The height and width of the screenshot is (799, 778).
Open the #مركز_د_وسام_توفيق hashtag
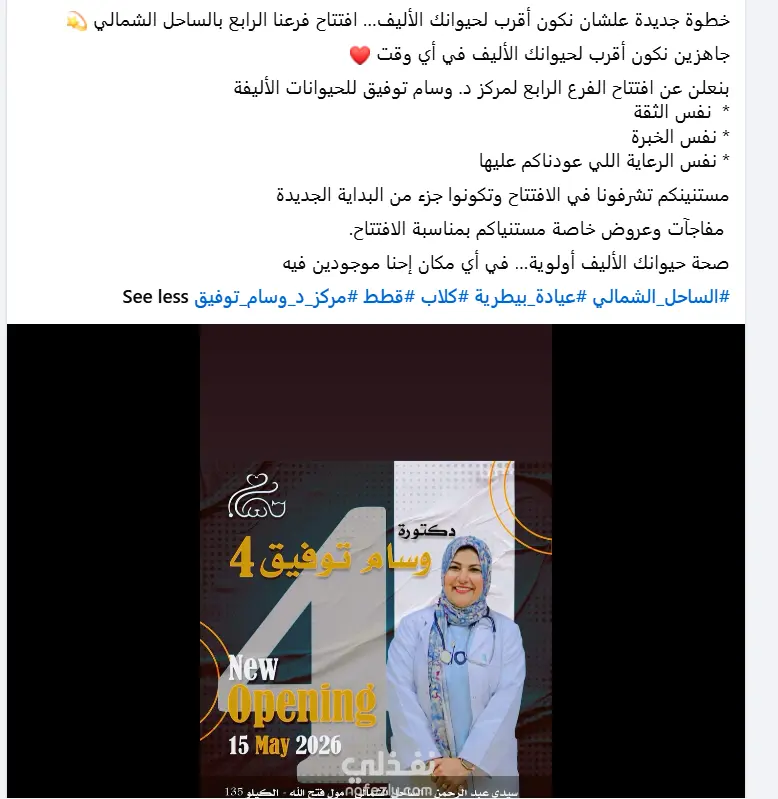click(276, 297)
